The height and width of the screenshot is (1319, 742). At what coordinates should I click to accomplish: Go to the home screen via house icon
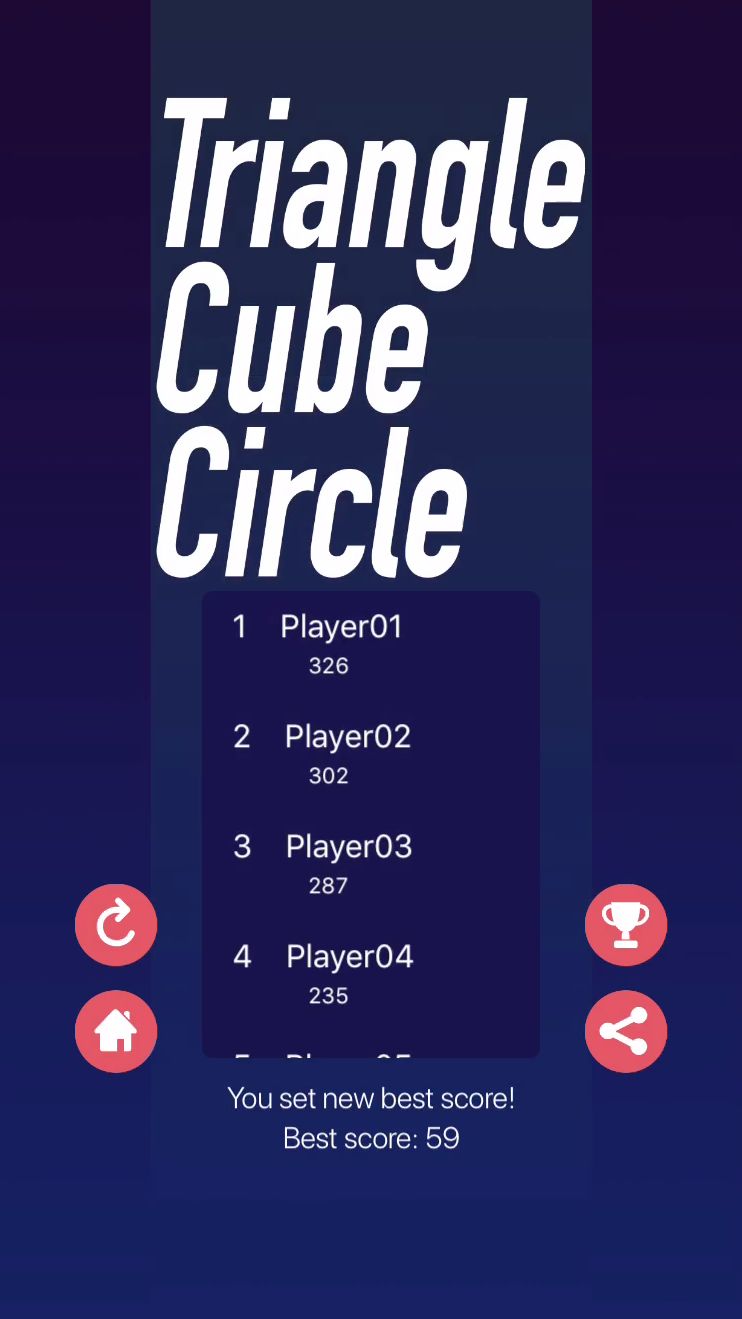coord(116,1031)
